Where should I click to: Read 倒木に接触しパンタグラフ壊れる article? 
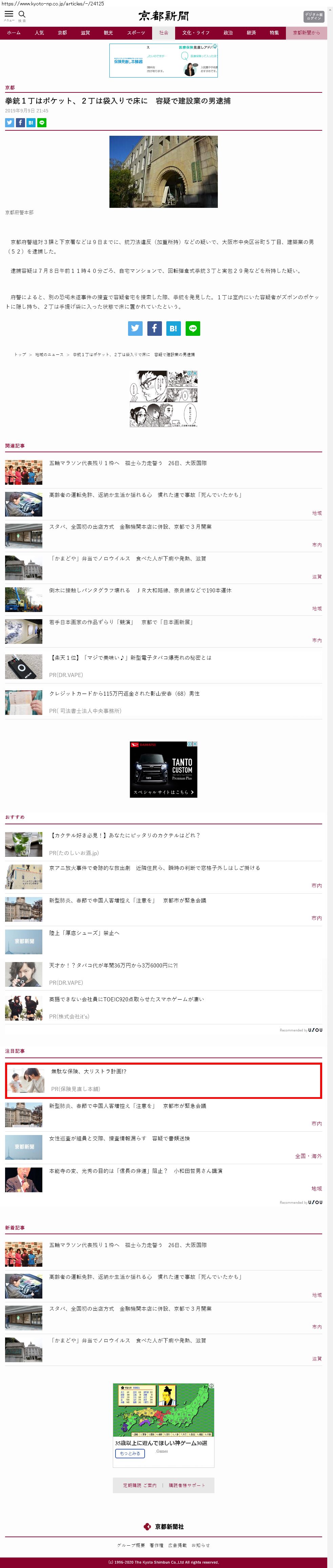(x=140, y=590)
